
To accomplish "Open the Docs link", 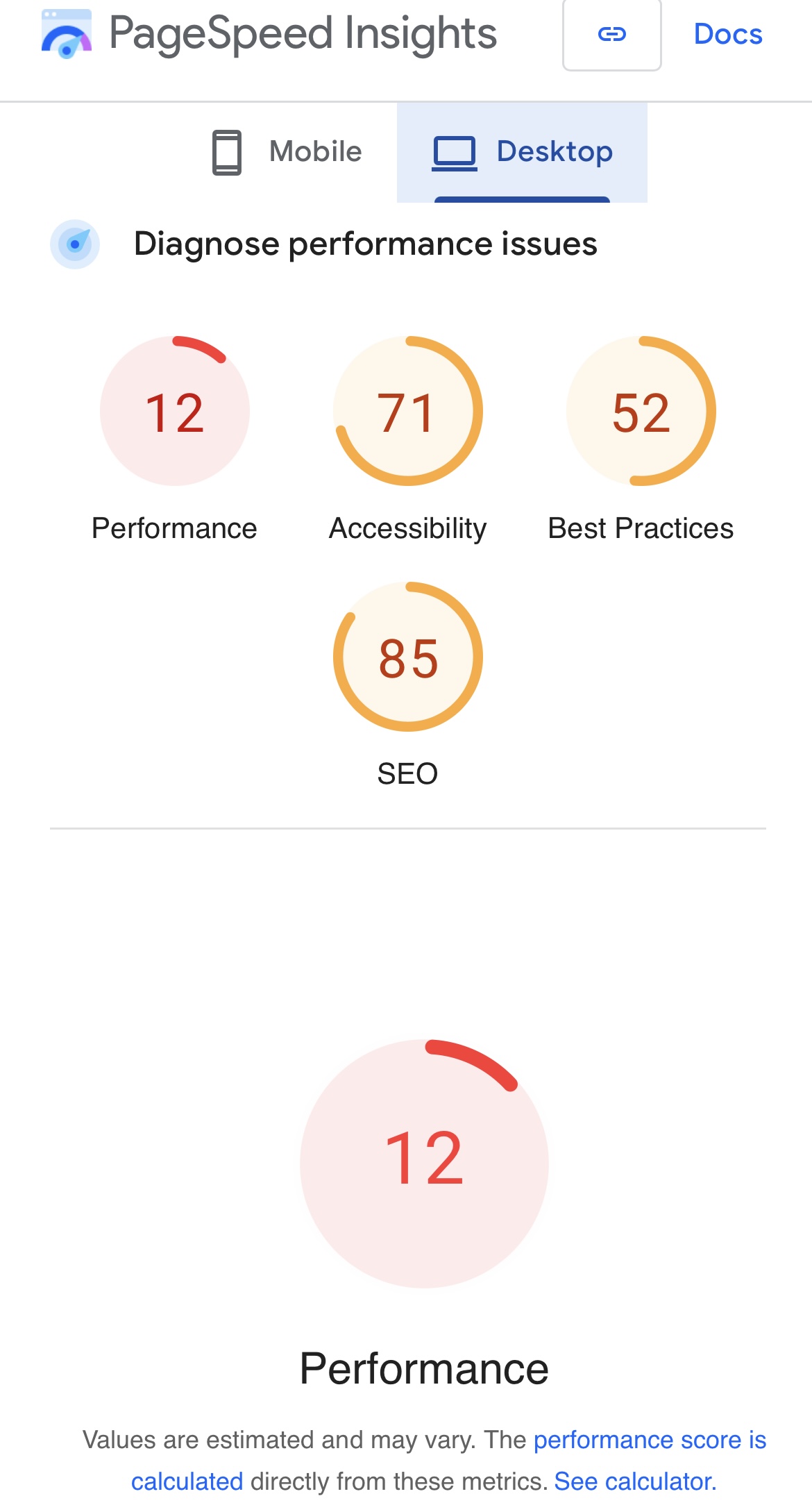I will (x=728, y=34).
